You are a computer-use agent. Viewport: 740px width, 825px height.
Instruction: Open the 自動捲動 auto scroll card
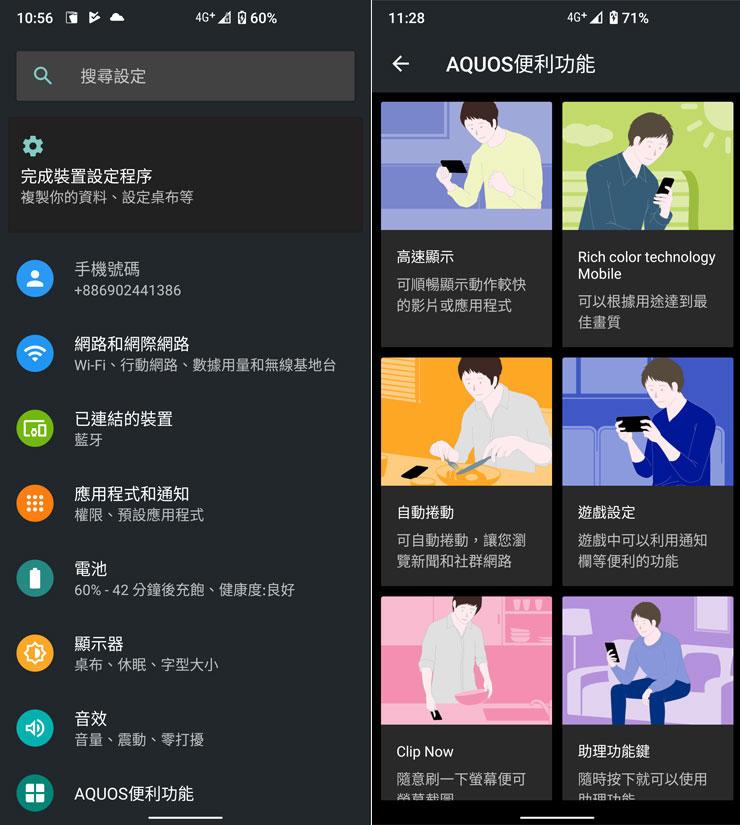pyautogui.click(x=466, y=471)
